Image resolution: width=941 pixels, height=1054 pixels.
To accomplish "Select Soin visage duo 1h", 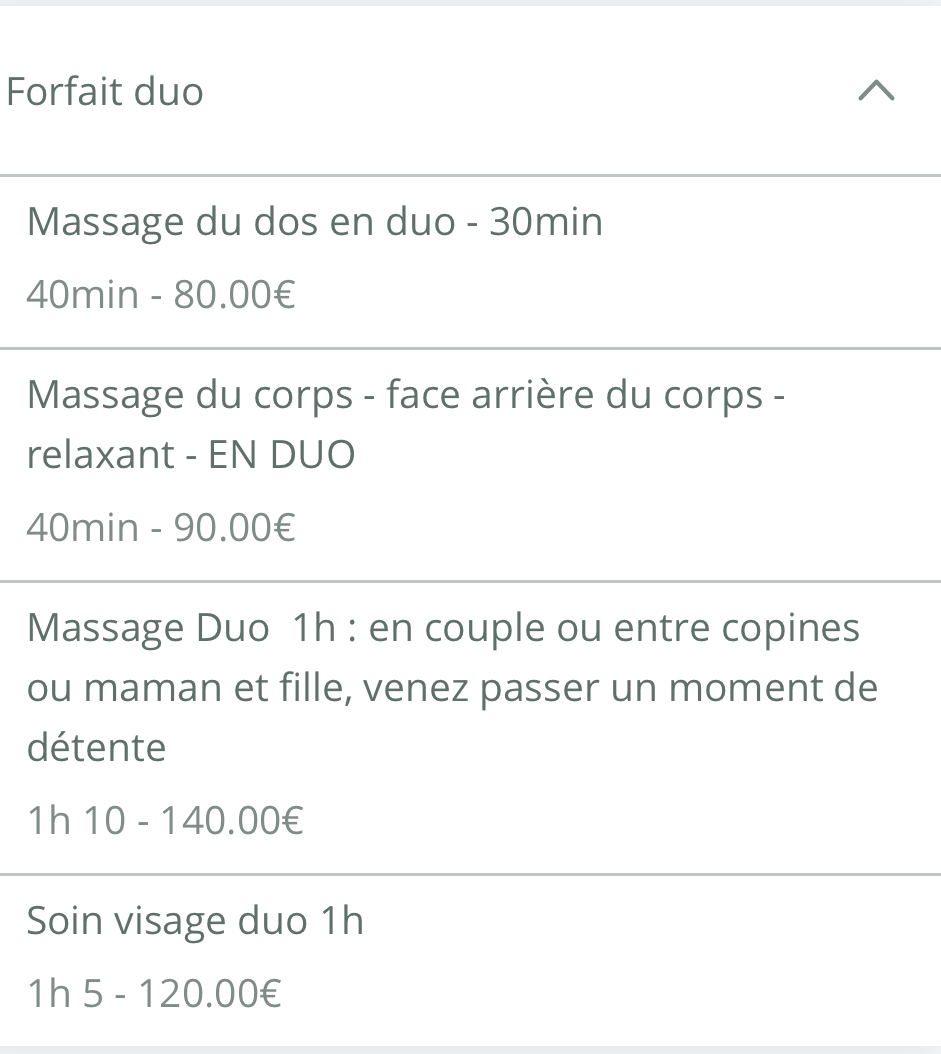I will coord(195,921).
